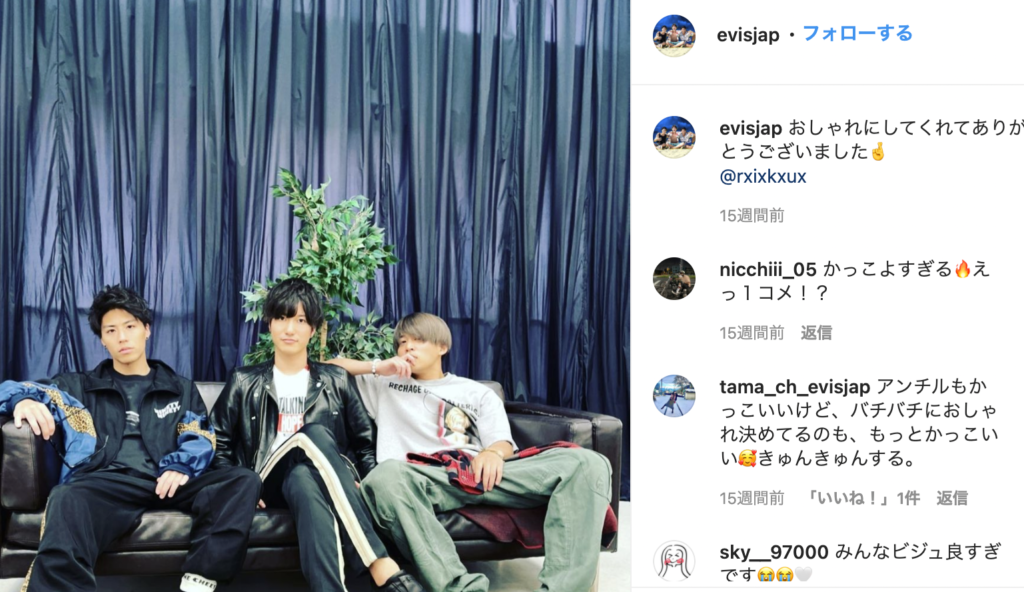Open the @rxixkxux mention link
The image size is (1024, 592).
(x=762, y=177)
